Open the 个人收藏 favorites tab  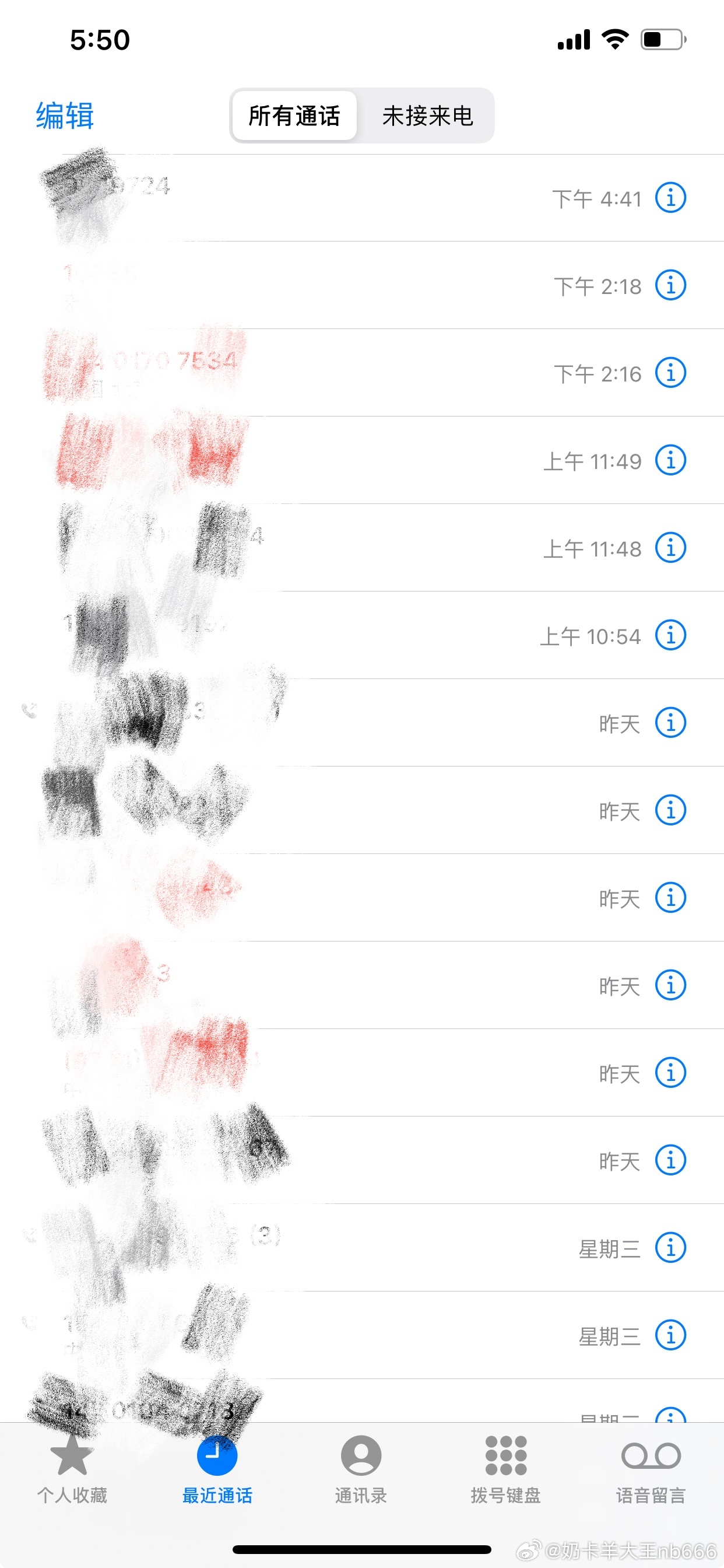coord(72,1468)
